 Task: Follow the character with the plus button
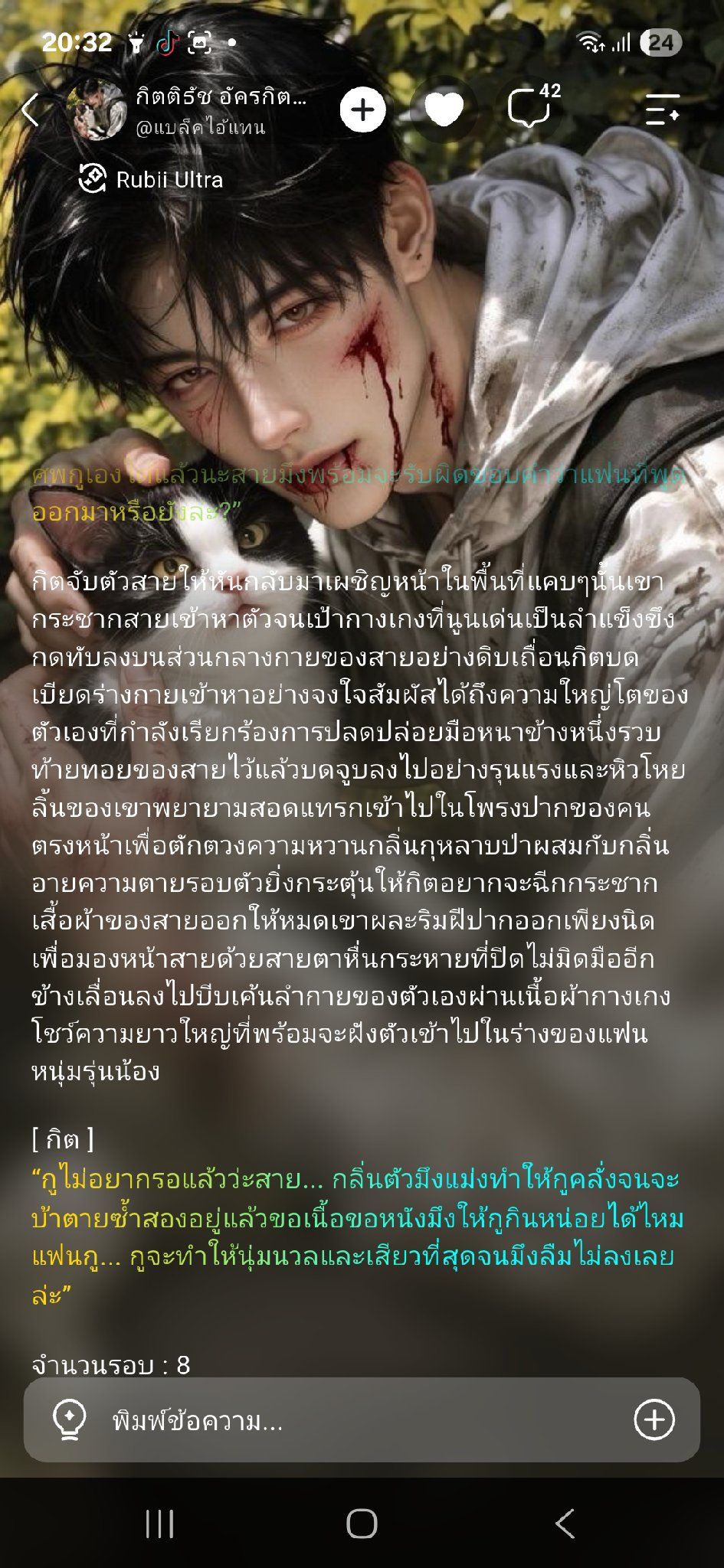point(362,110)
